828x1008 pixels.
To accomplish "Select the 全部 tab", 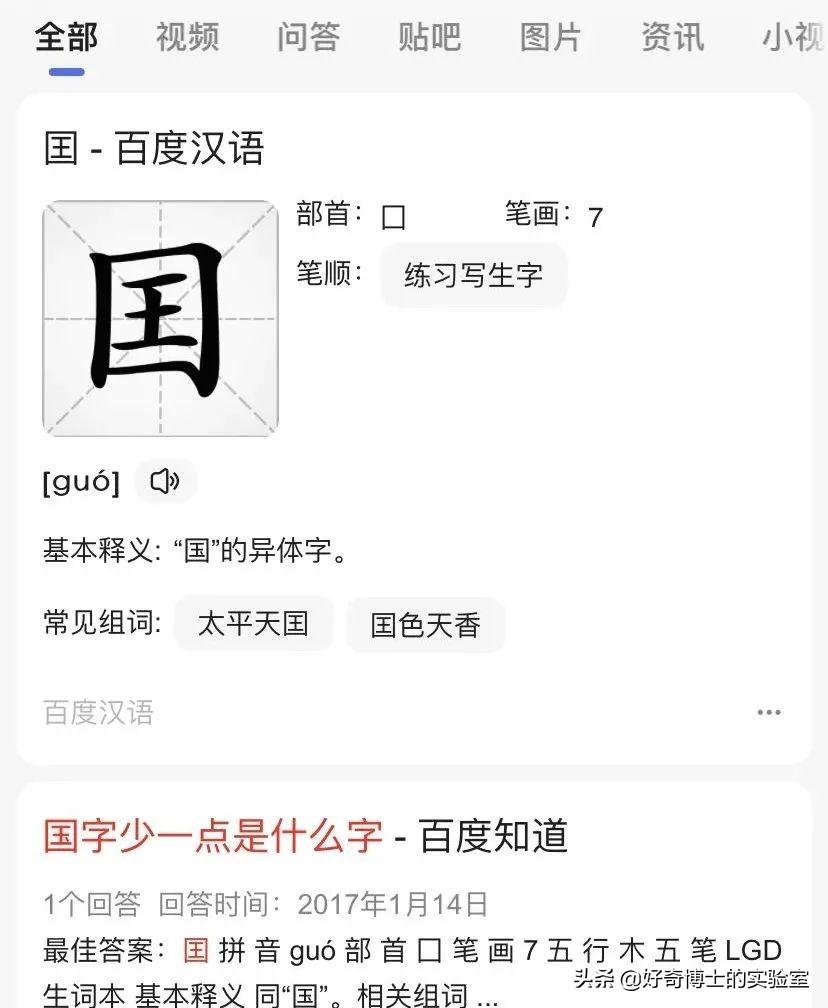I will click(66, 38).
